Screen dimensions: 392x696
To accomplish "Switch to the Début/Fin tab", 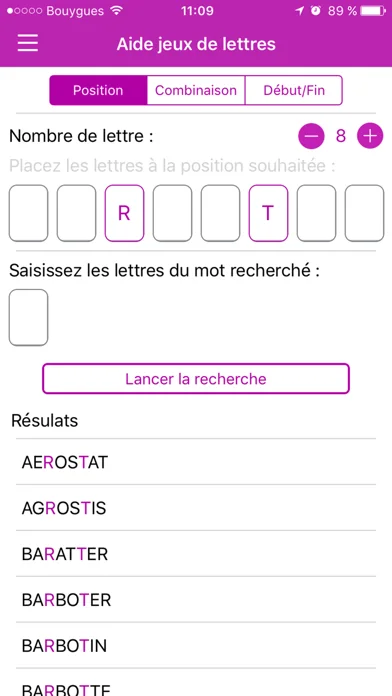I will pyautogui.click(x=294, y=91).
